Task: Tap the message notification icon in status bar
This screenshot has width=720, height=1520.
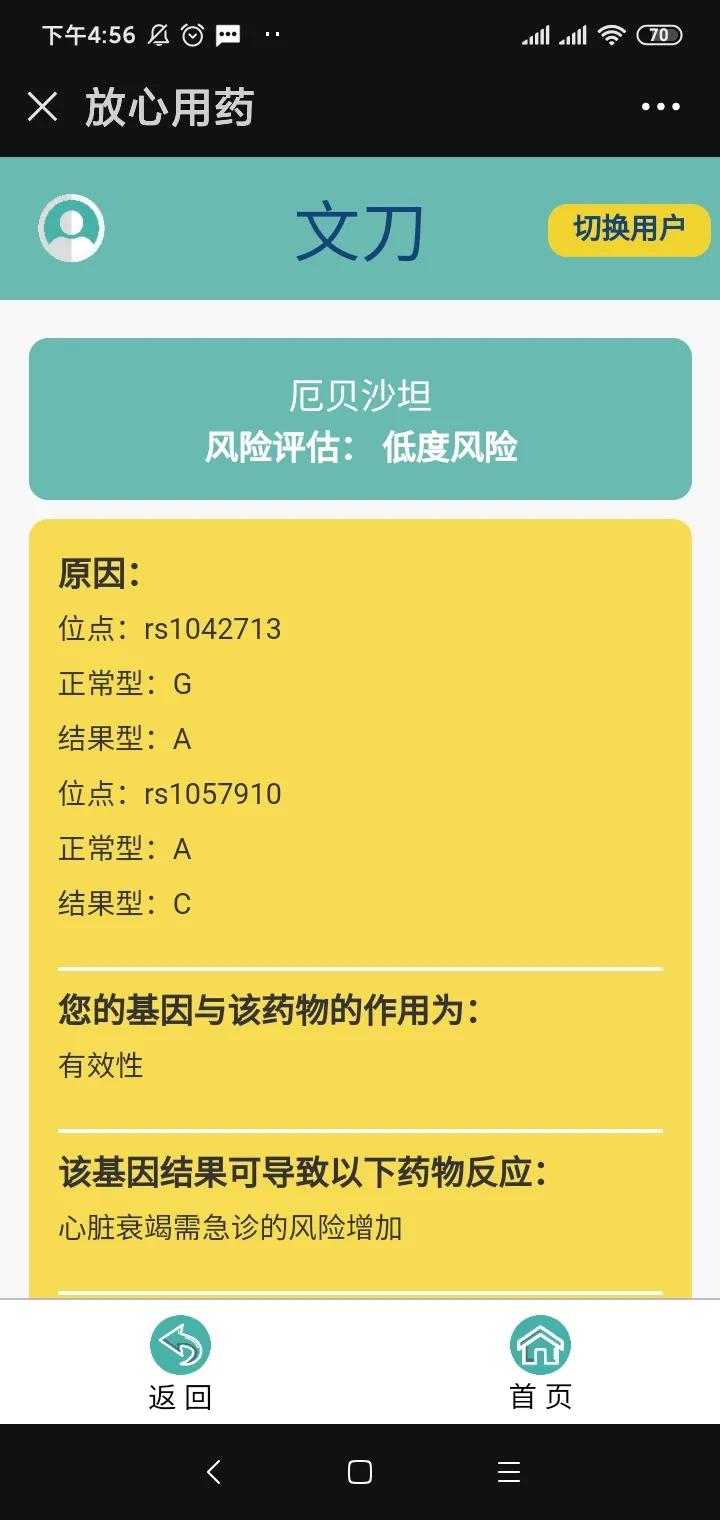Action: [x=228, y=35]
